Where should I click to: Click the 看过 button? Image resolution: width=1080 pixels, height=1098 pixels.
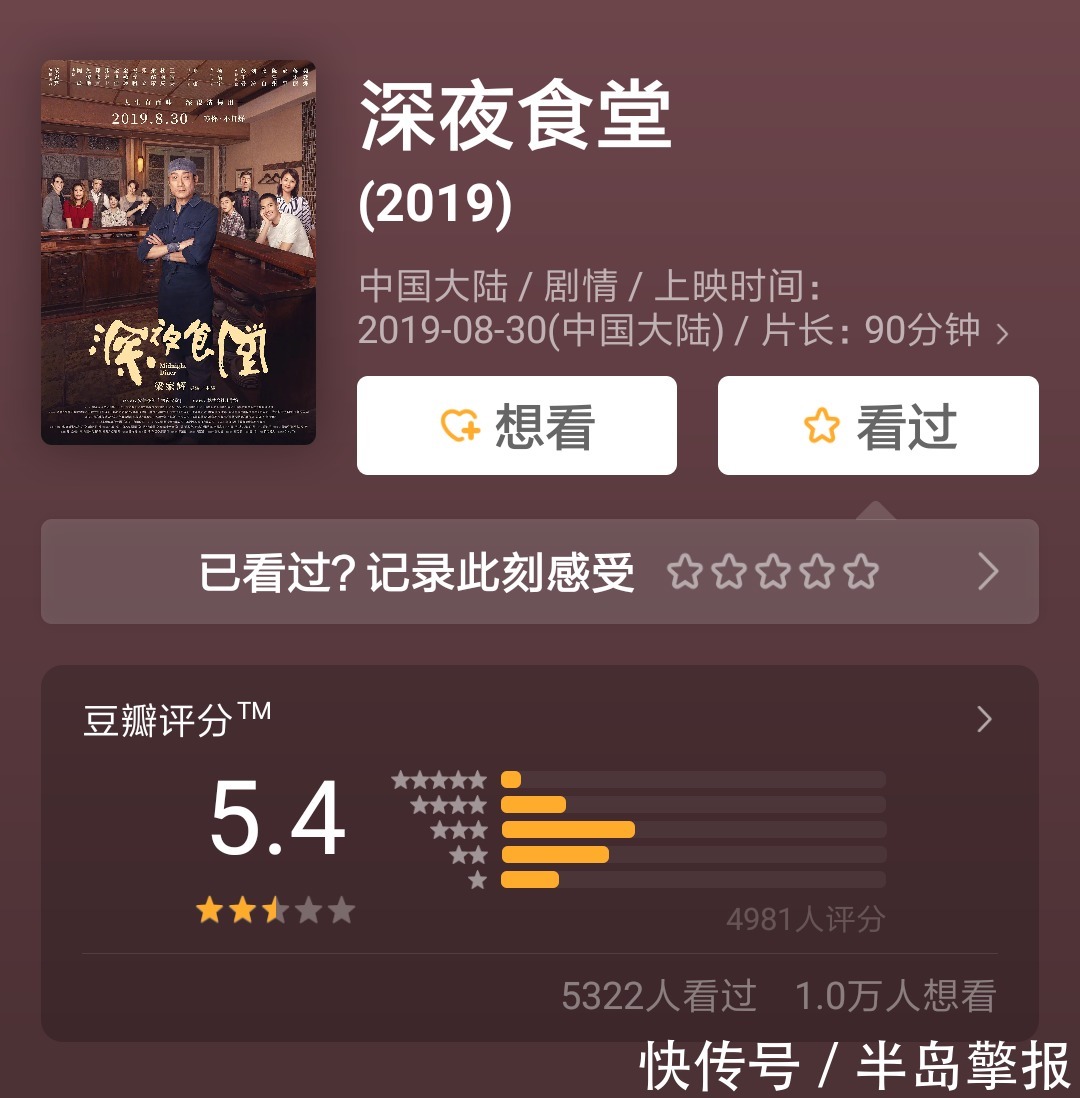(877, 425)
